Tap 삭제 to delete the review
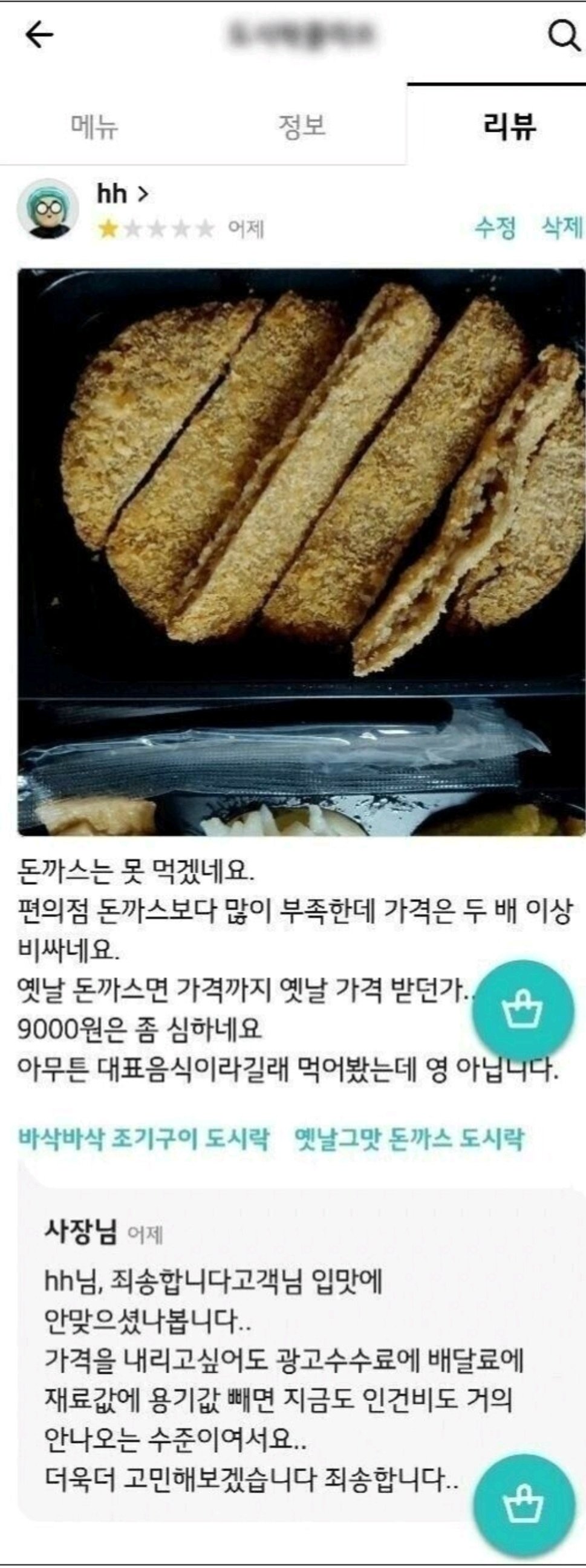Viewport: 586px width, 1568px height. point(562,228)
